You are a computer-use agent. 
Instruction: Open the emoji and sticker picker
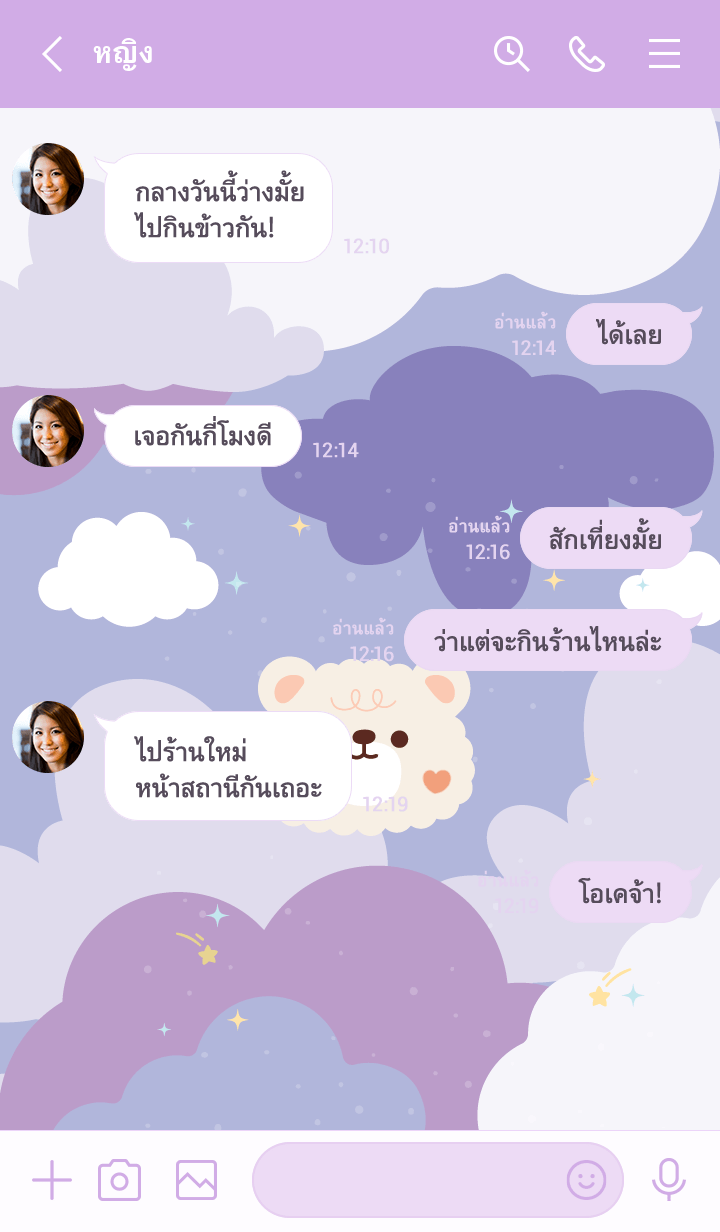click(x=587, y=1180)
